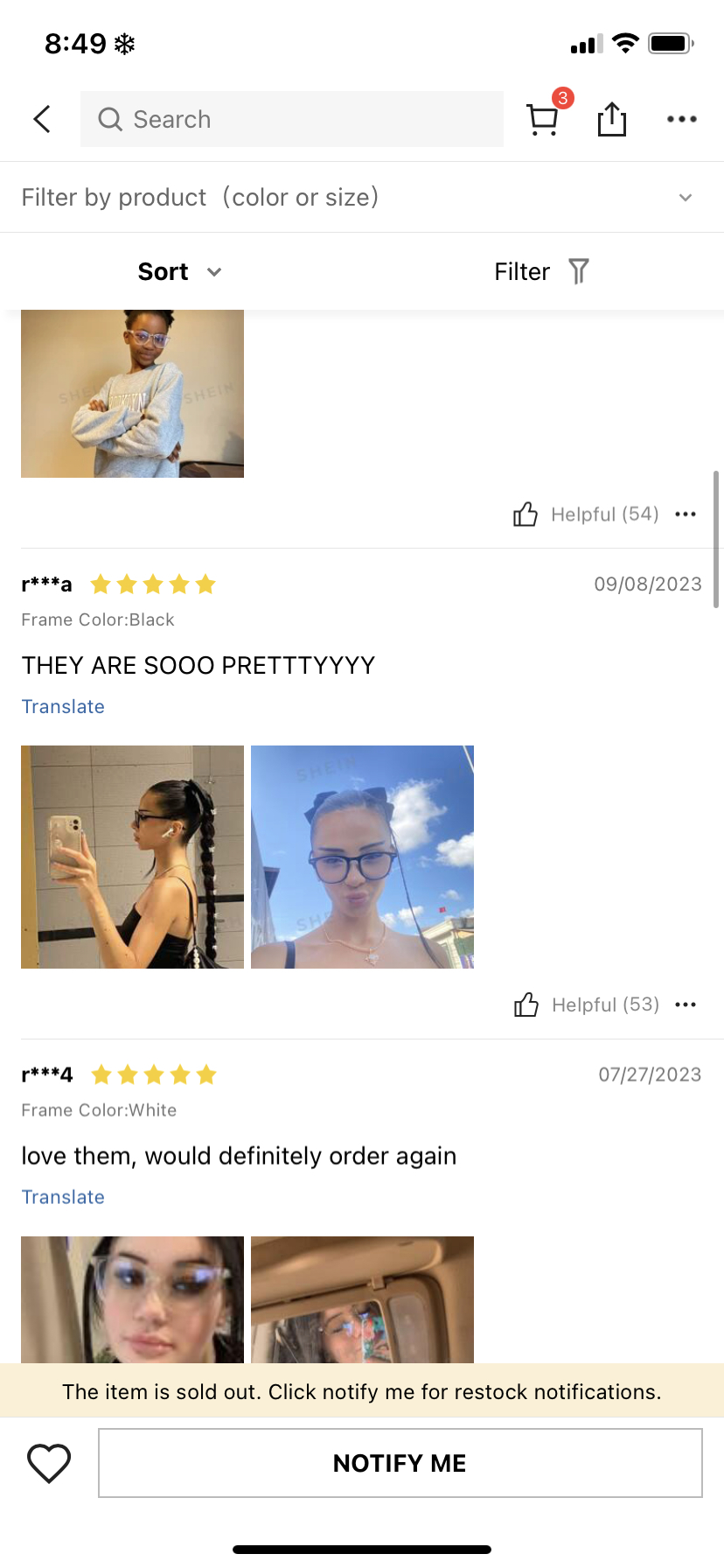Image resolution: width=724 pixels, height=1568 pixels.
Task: Share this product
Action: pos(612,119)
